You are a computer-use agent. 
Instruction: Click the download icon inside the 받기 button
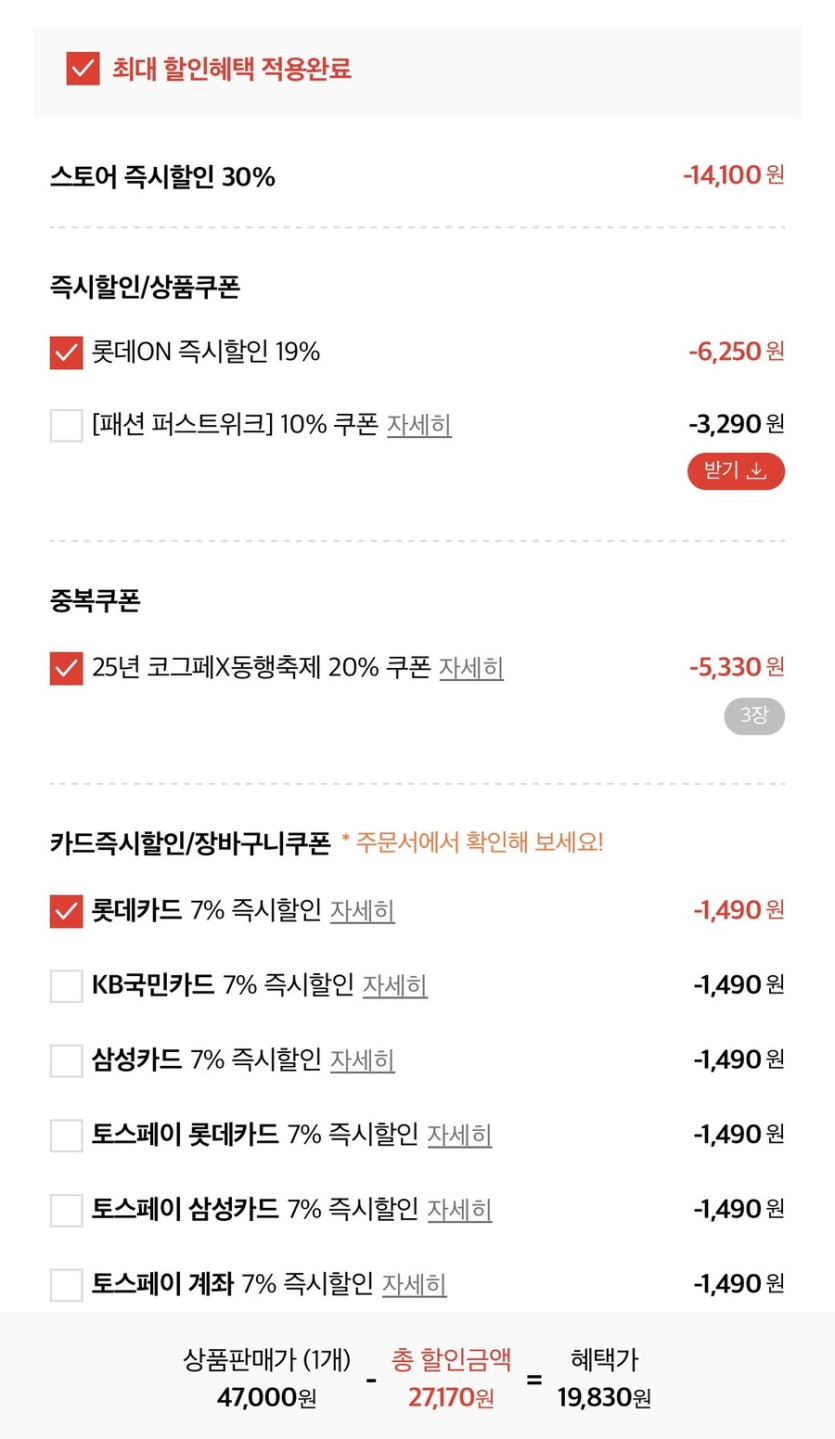756,471
